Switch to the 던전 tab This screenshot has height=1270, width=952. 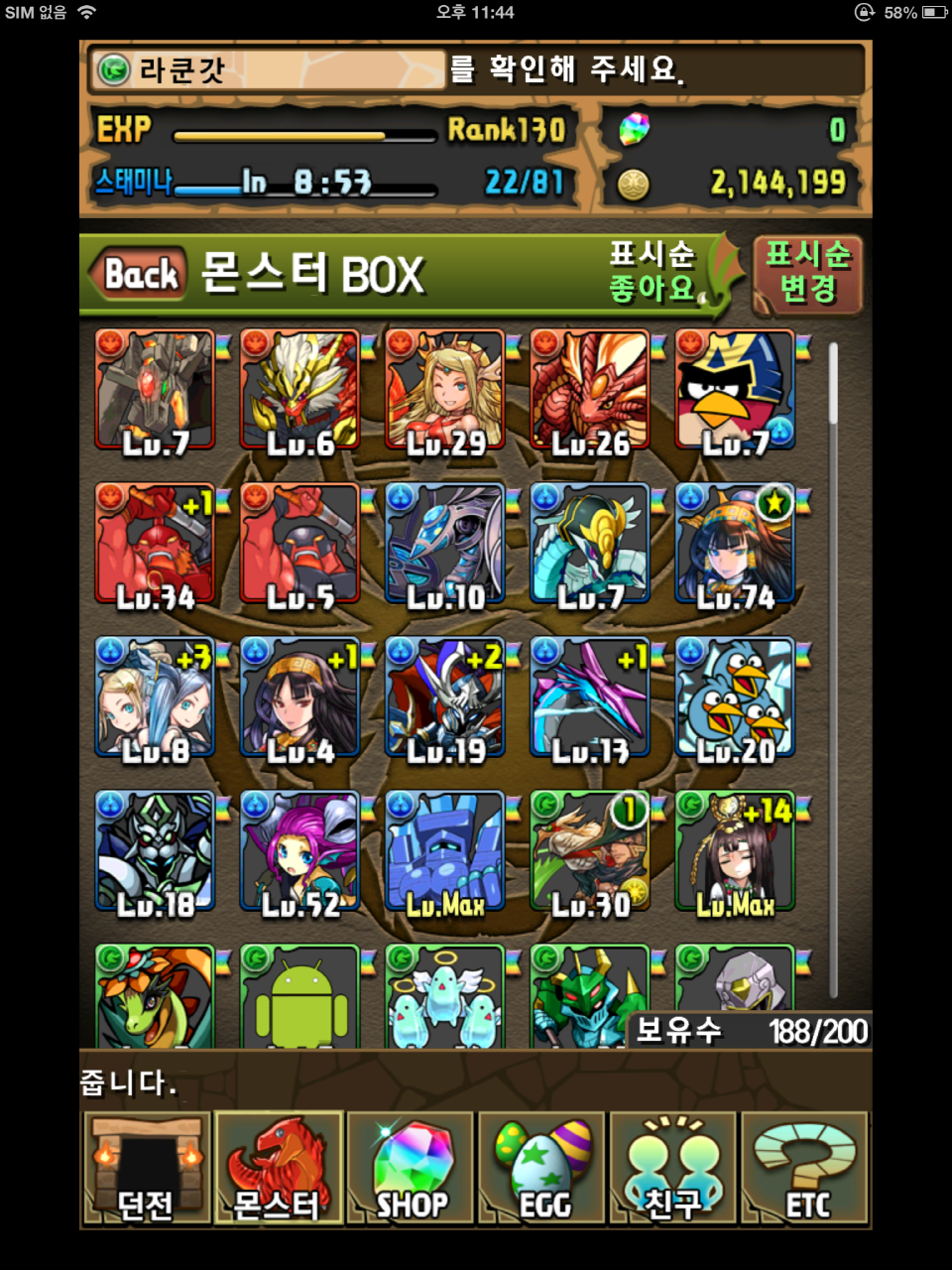pyautogui.click(x=147, y=1169)
